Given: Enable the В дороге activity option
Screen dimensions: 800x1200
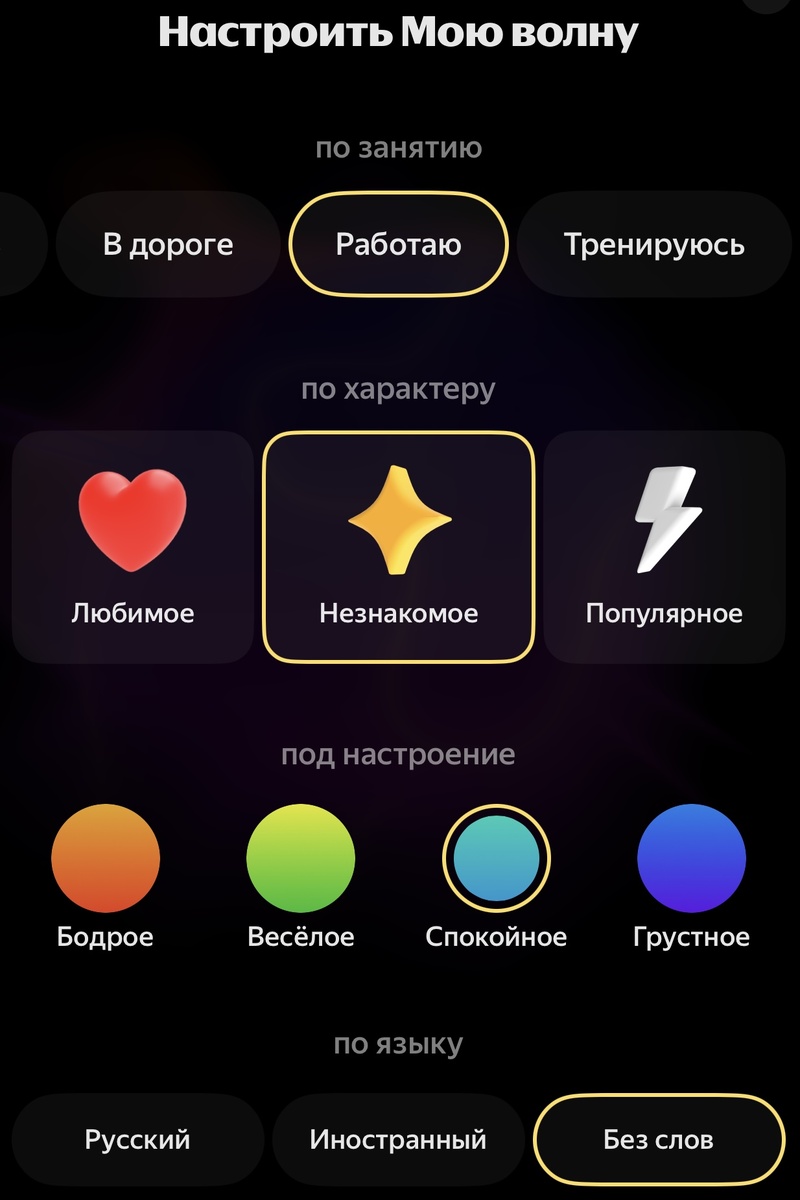Looking at the screenshot, I should [167, 243].
